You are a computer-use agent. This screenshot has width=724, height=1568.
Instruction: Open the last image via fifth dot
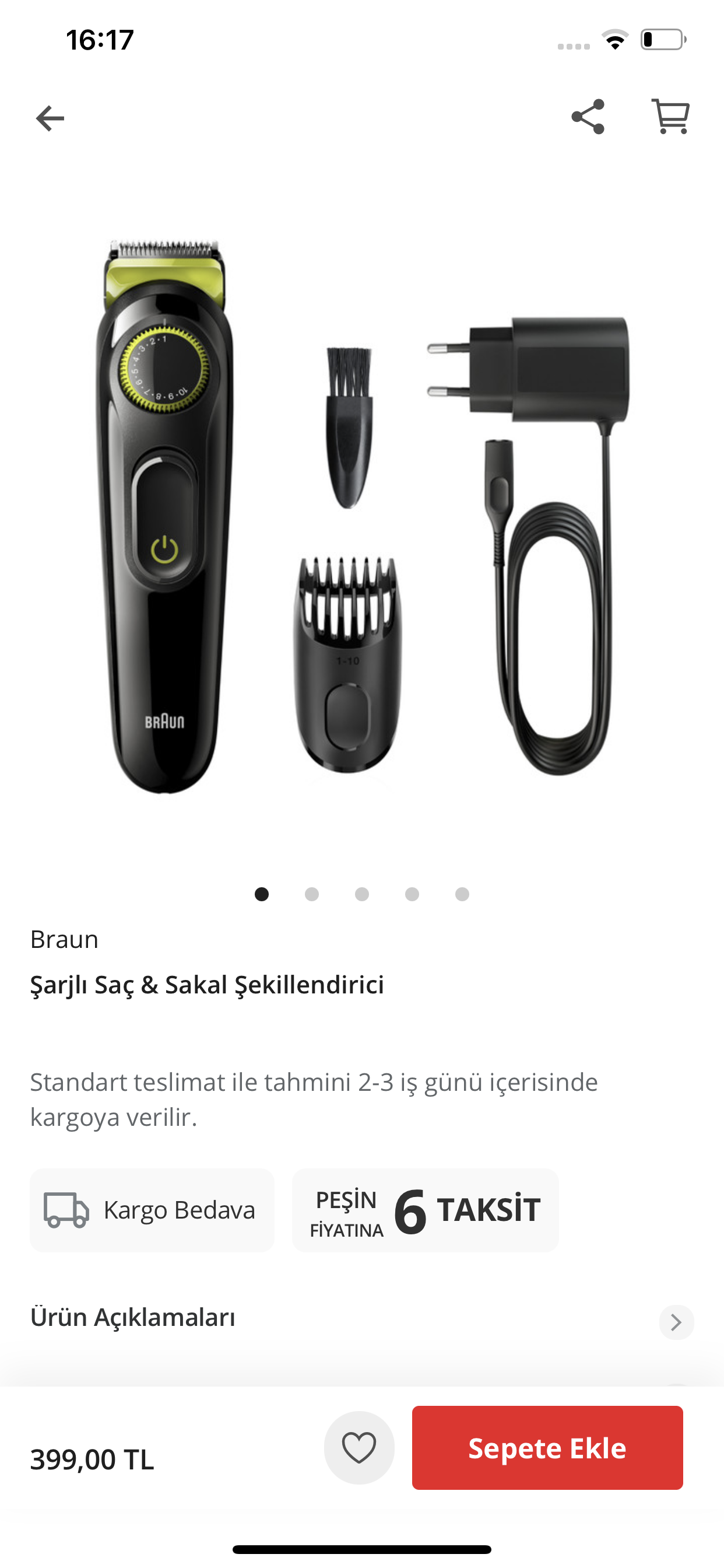[462, 894]
